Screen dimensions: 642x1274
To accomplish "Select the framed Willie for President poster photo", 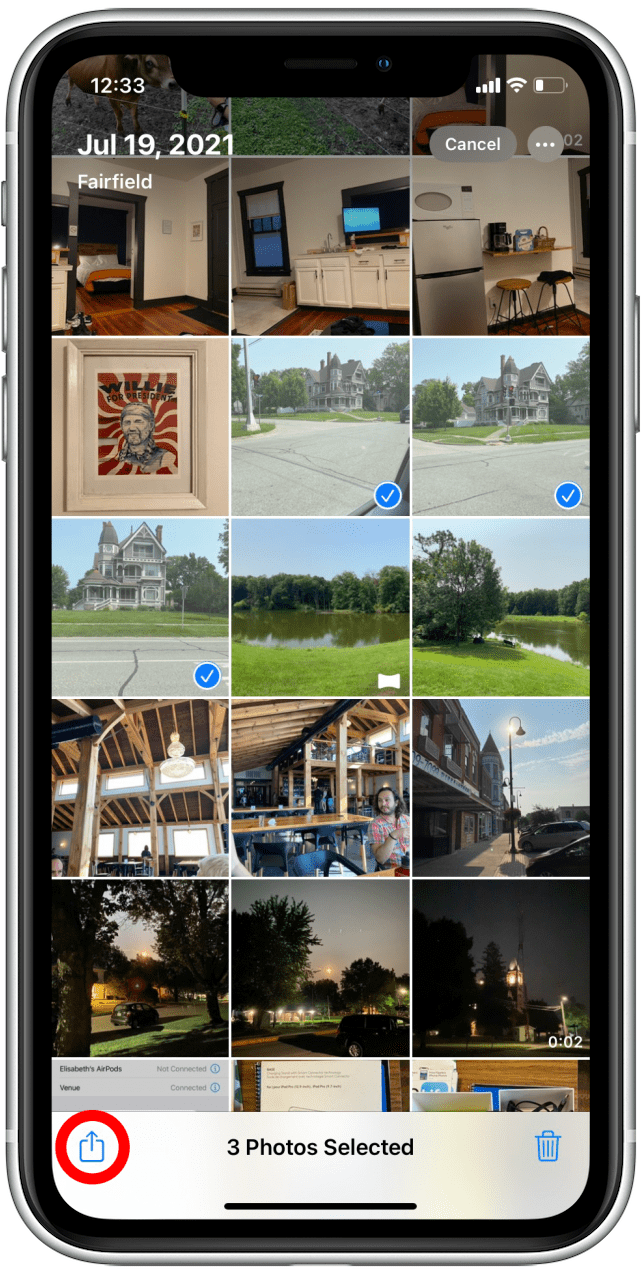I will [140, 426].
